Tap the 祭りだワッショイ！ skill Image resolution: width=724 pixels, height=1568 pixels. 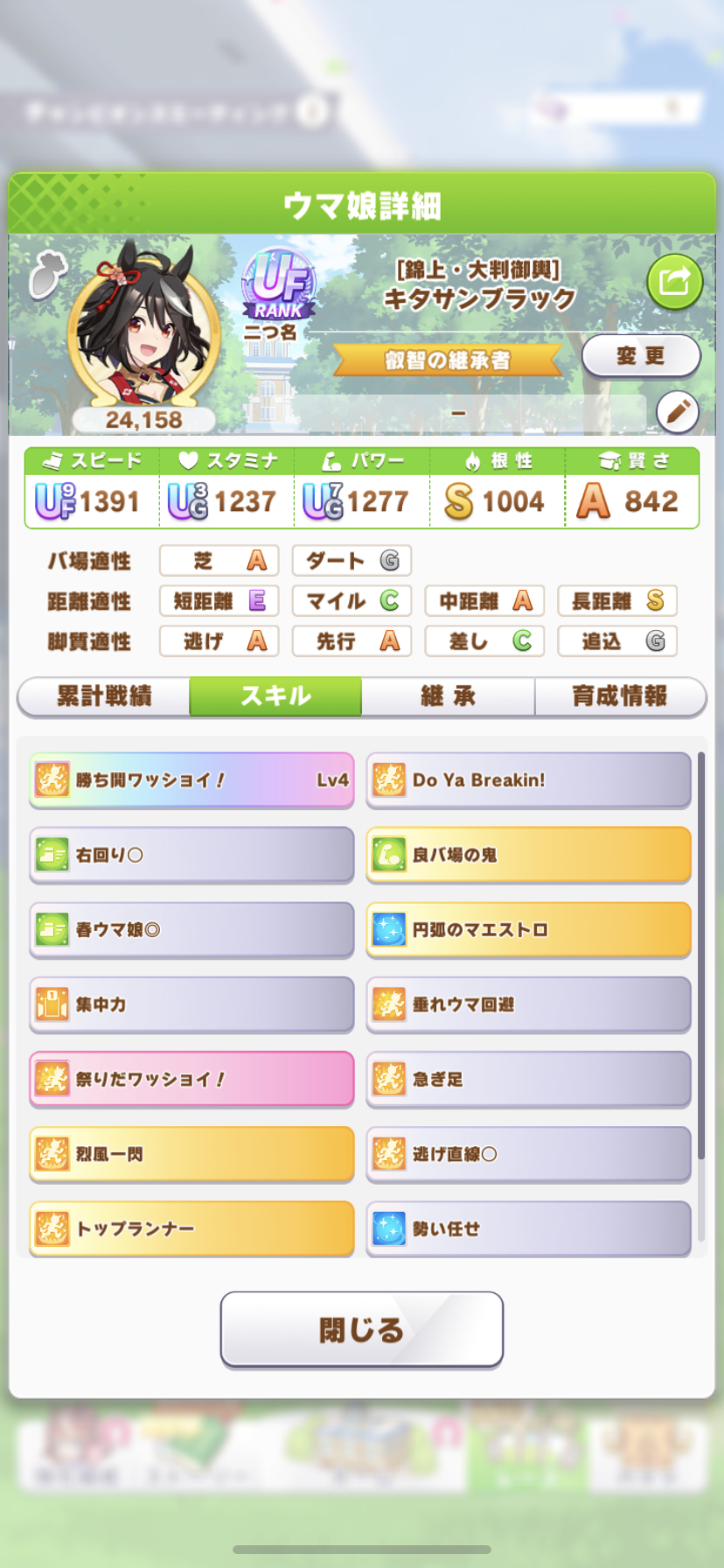point(191,1079)
